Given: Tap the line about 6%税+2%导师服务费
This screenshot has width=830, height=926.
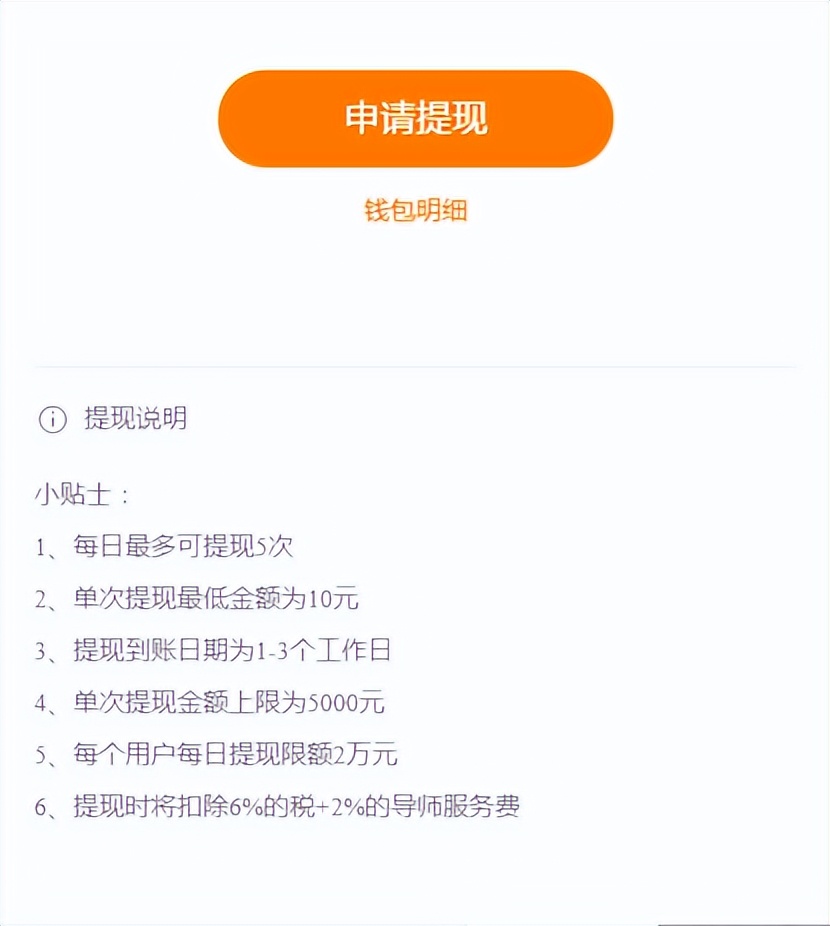Looking at the screenshot, I should (x=276, y=807).
